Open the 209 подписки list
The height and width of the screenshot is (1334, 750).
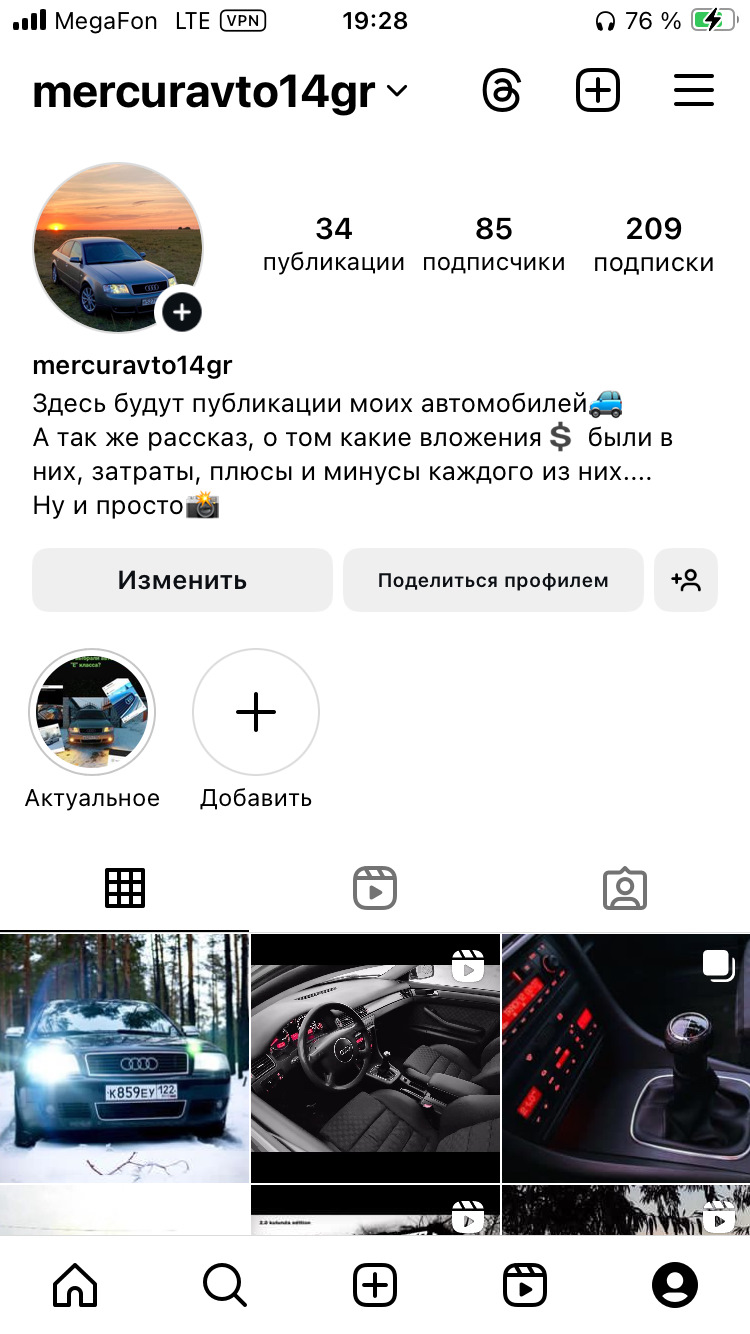click(x=653, y=244)
